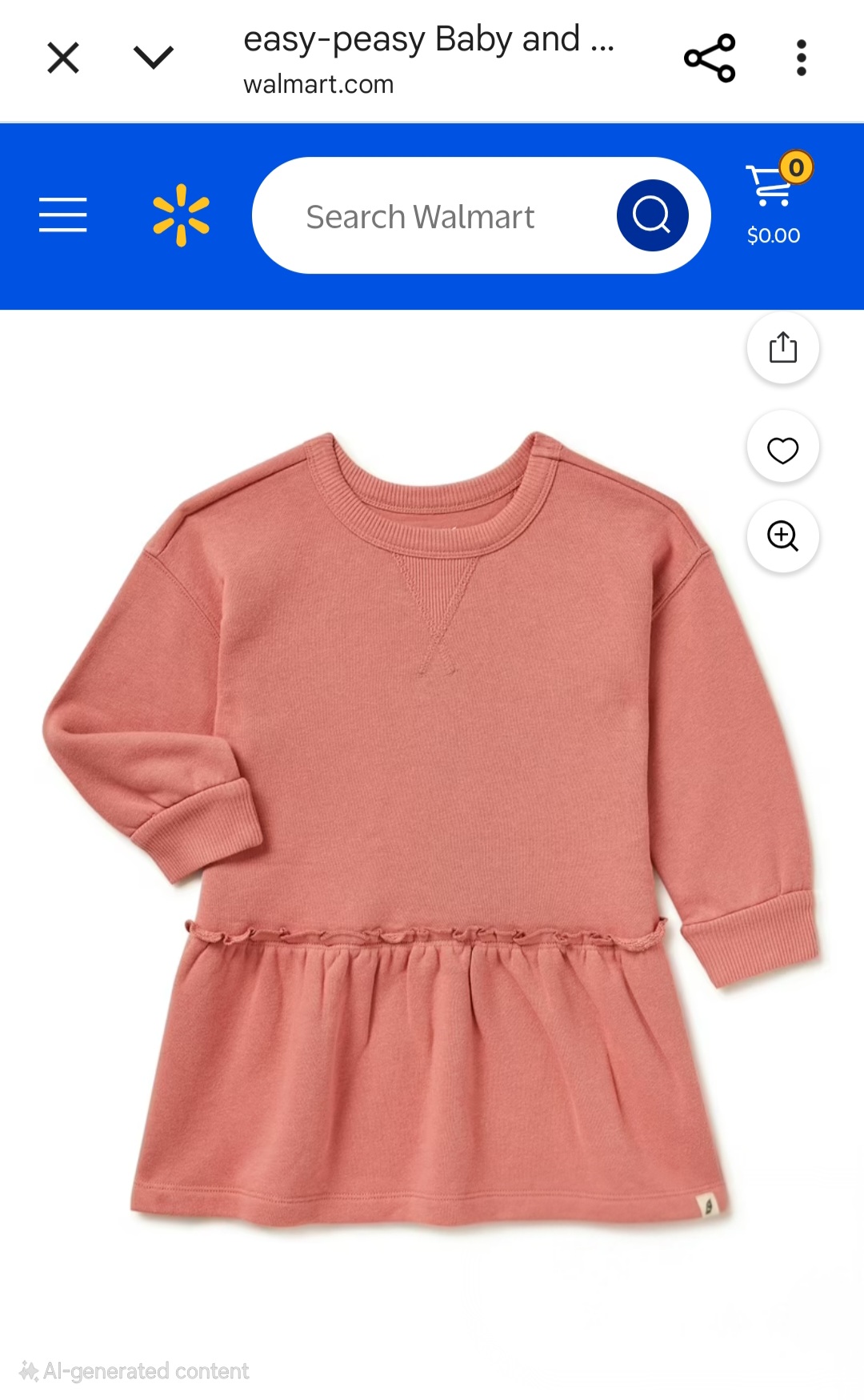Add the dress to favorites with the heart

(782, 450)
